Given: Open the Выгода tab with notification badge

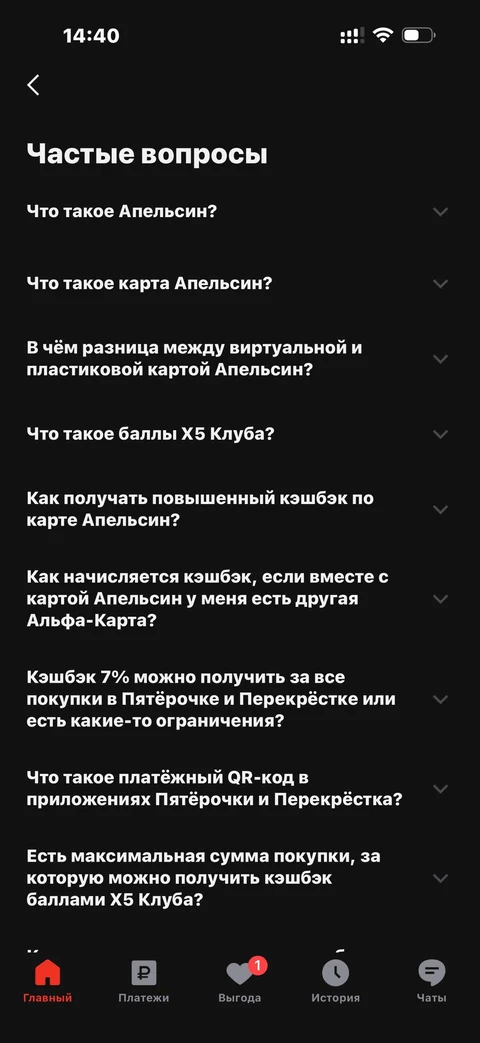Looking at the screenshot, I should pyautogui.click(x=240, y=982).
